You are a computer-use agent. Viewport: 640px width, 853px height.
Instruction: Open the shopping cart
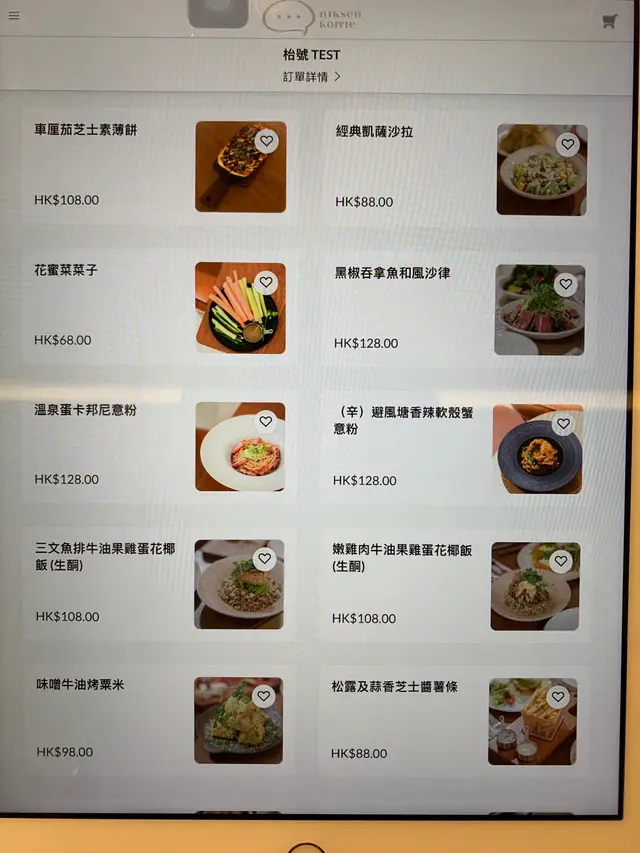tap(609, 21)
